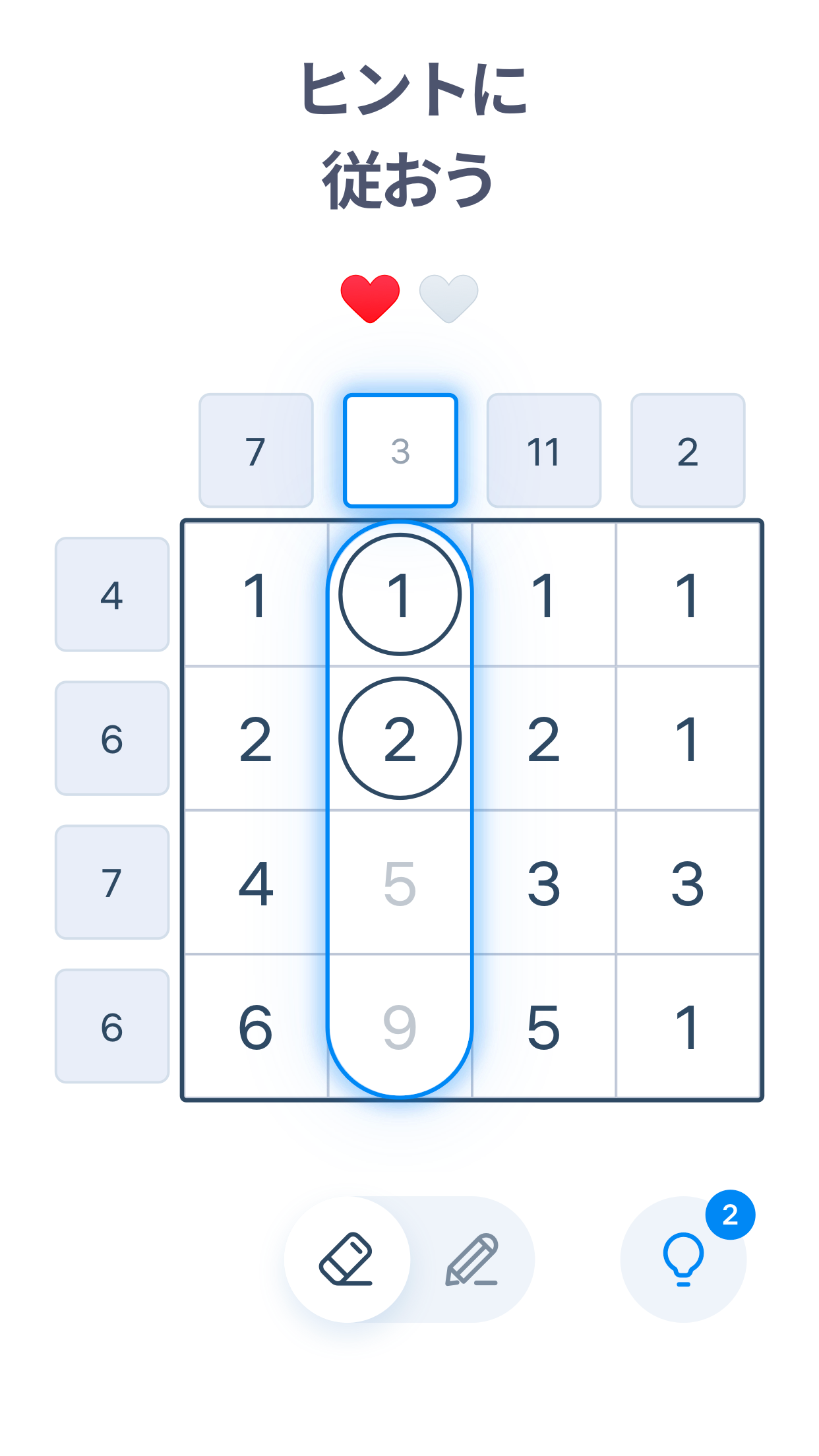Image resolution: width=819 pixels, height=1456 pixels.
Task: Select the 6 cell beside the grayed 9
Action: click(256, 1027)
